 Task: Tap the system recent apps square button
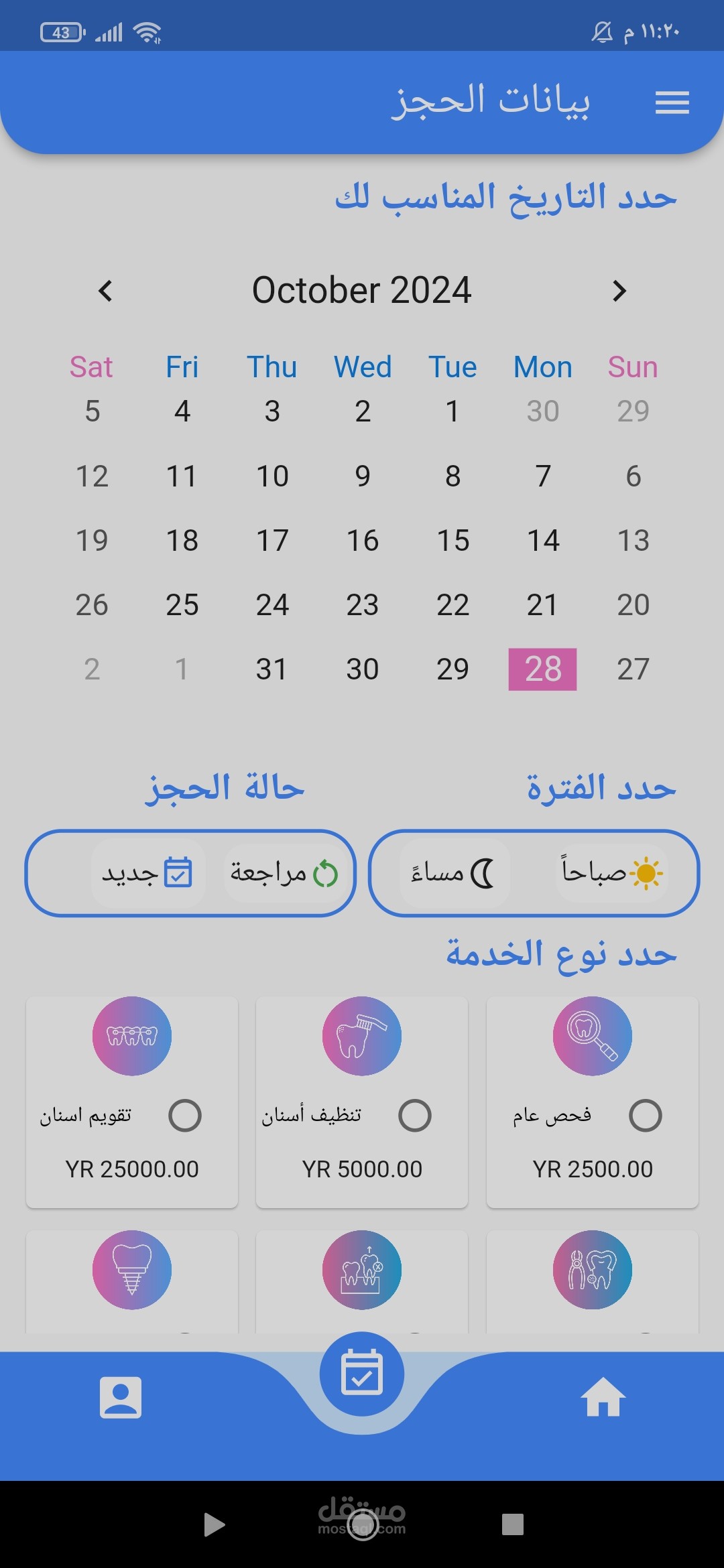pyautogui.click(x=513, y=1524)
